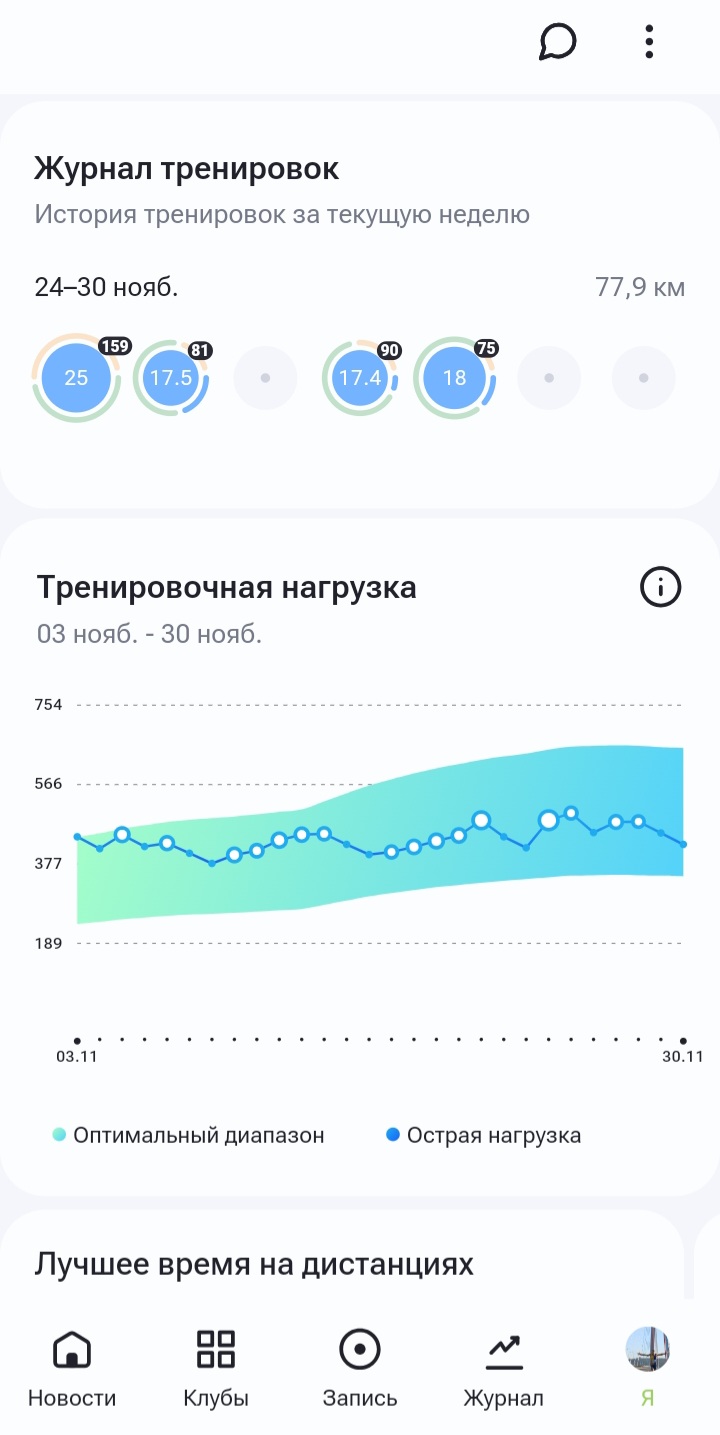Open the messages chat bubble icon
The width and height of the screenshot is (720, 1435).
coord(557,42)
